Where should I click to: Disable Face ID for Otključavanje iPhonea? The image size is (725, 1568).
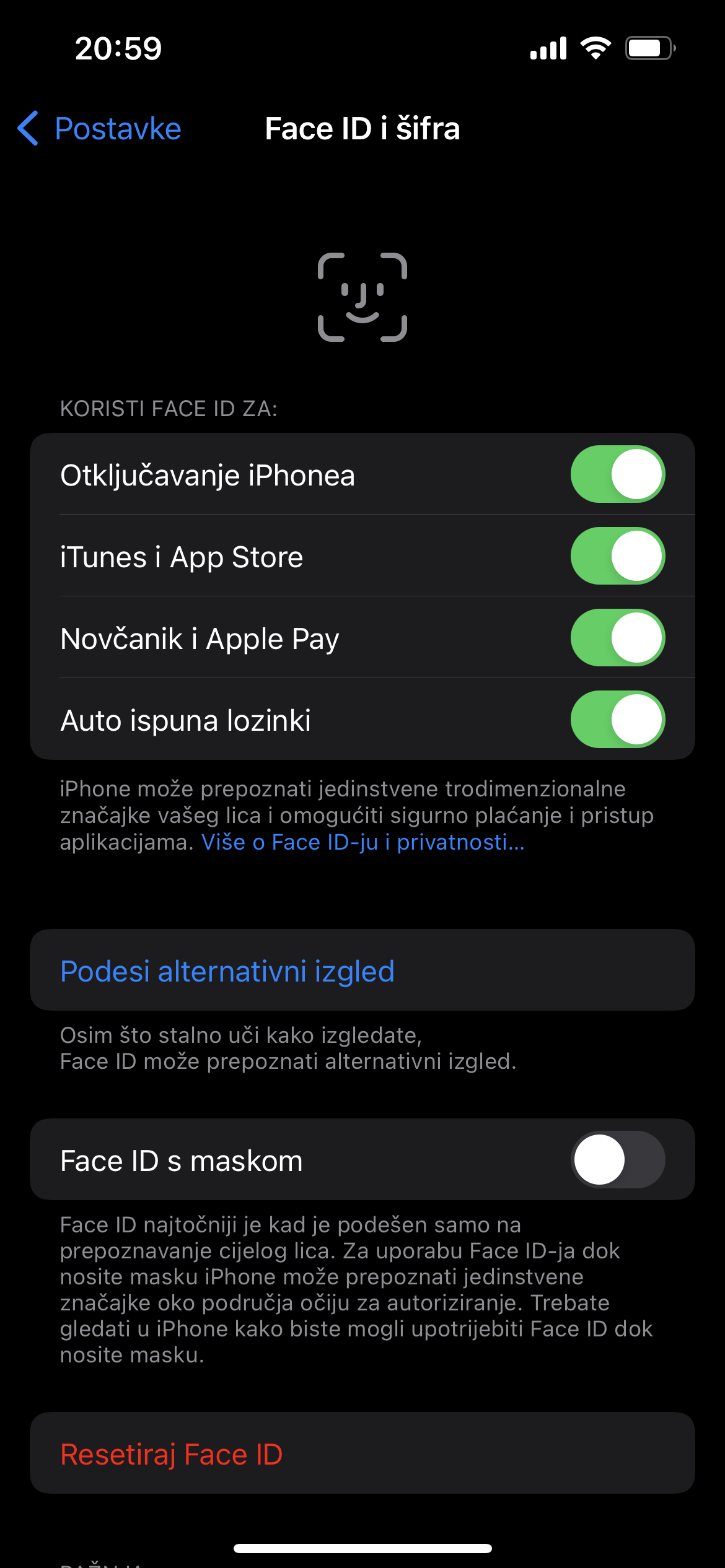[618, 474]
